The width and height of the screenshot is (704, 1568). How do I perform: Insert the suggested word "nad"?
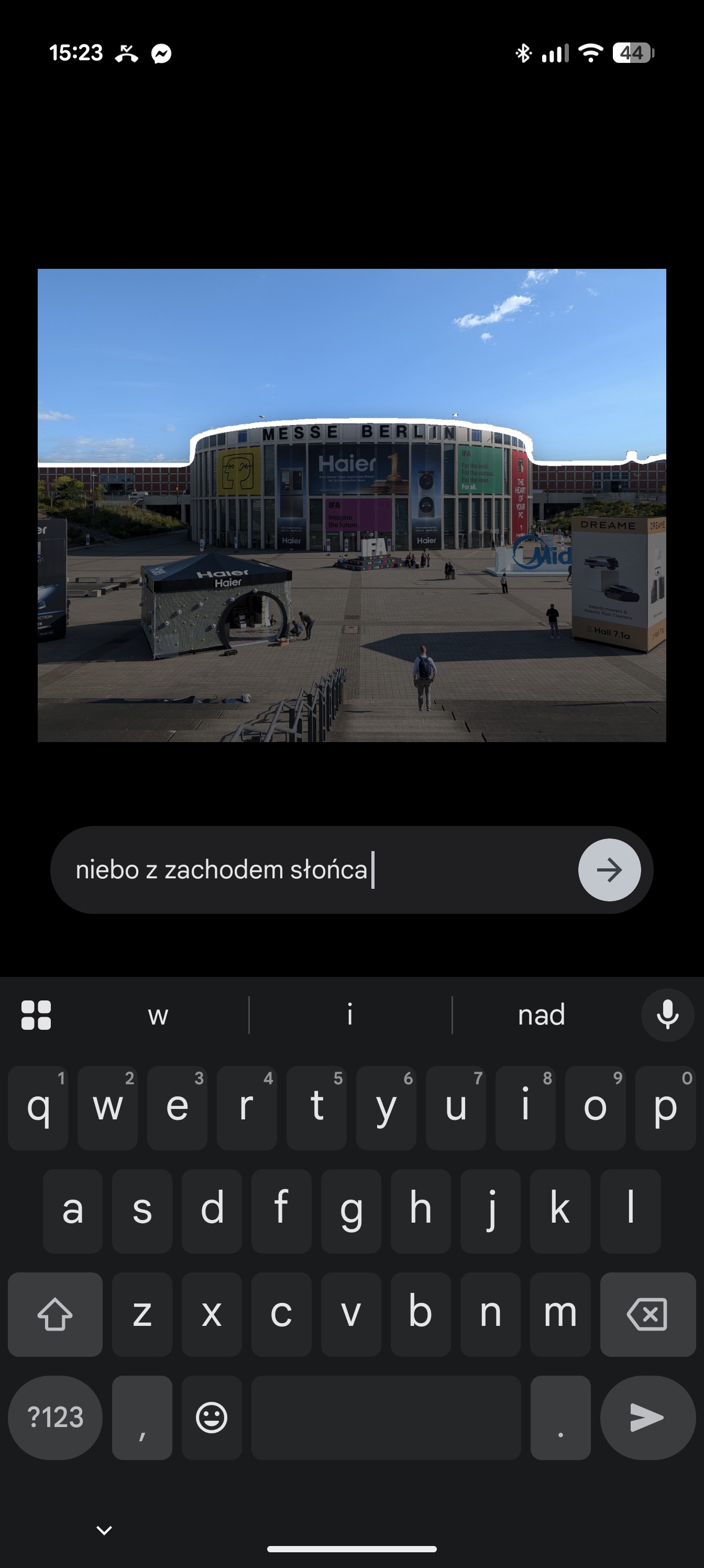pos(541,1015)
